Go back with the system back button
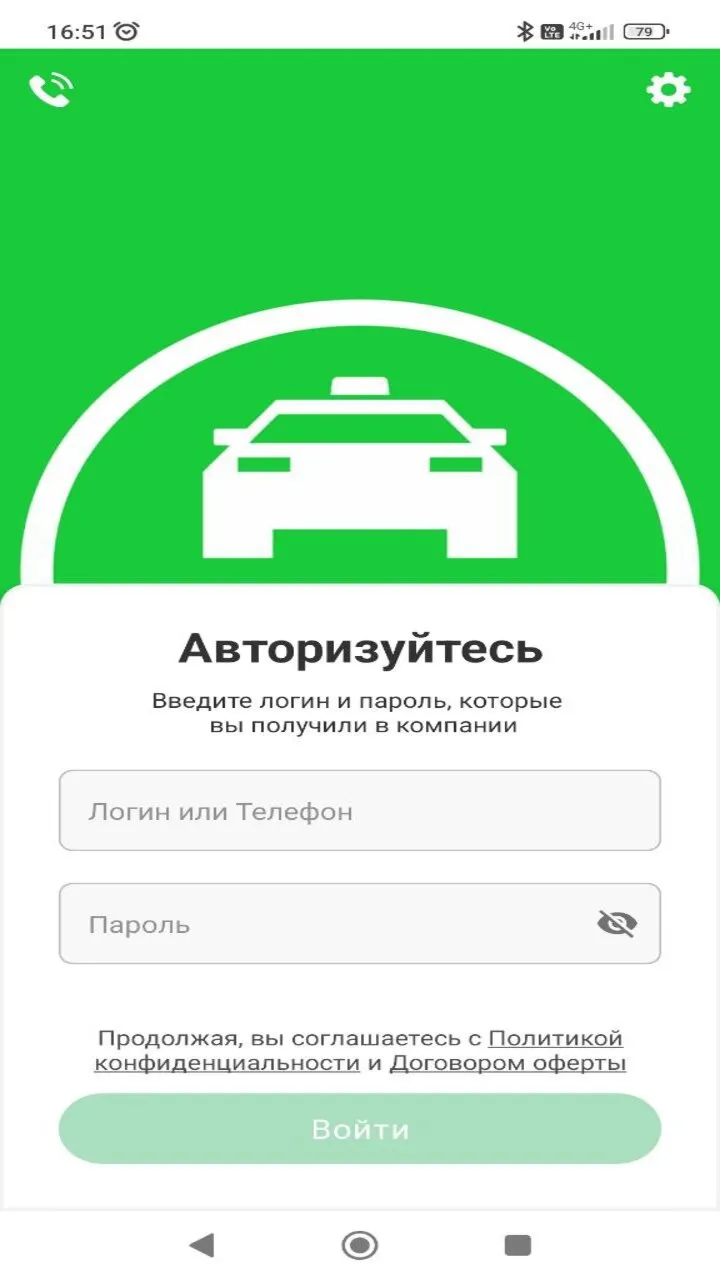The height and width of the screenshot is (1280, 720). coord(202,1245)
